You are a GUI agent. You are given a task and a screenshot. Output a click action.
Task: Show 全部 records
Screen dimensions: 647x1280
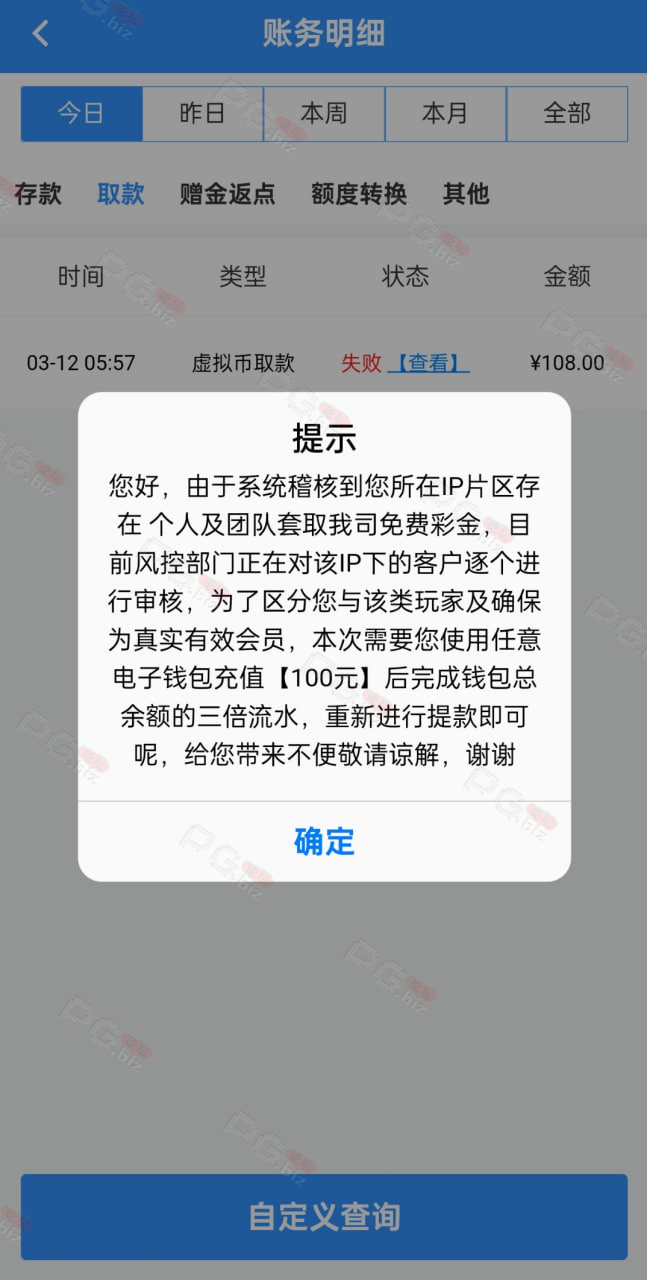pyautogui.click(x=567, y=113)
